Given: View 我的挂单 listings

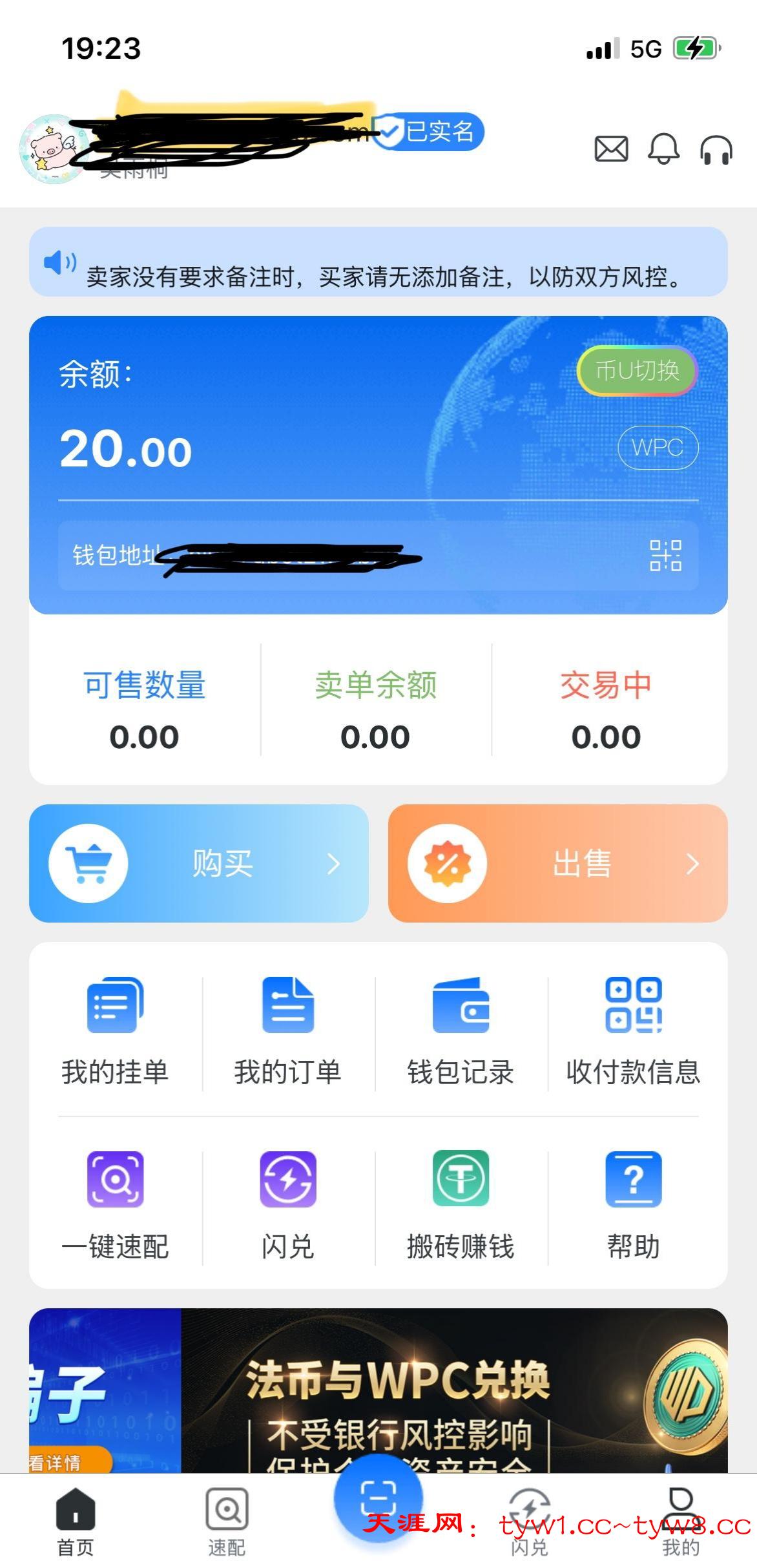Looking at the screenshot, I should click(115, 1031).
